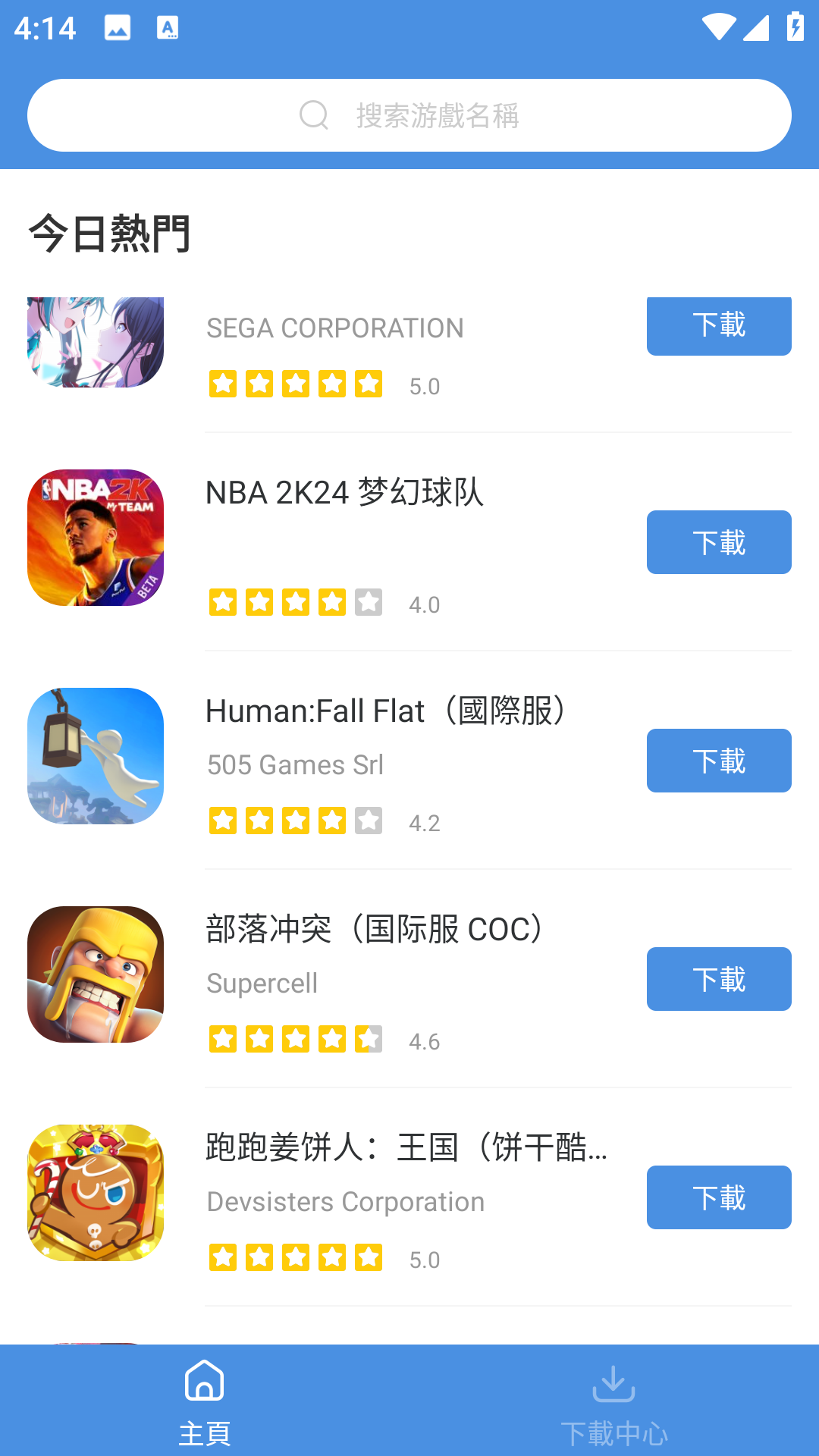Click 下載 next to 跑跑姜饼人：王国
Screen dimensions: 819x1456
click(718, 1197)
